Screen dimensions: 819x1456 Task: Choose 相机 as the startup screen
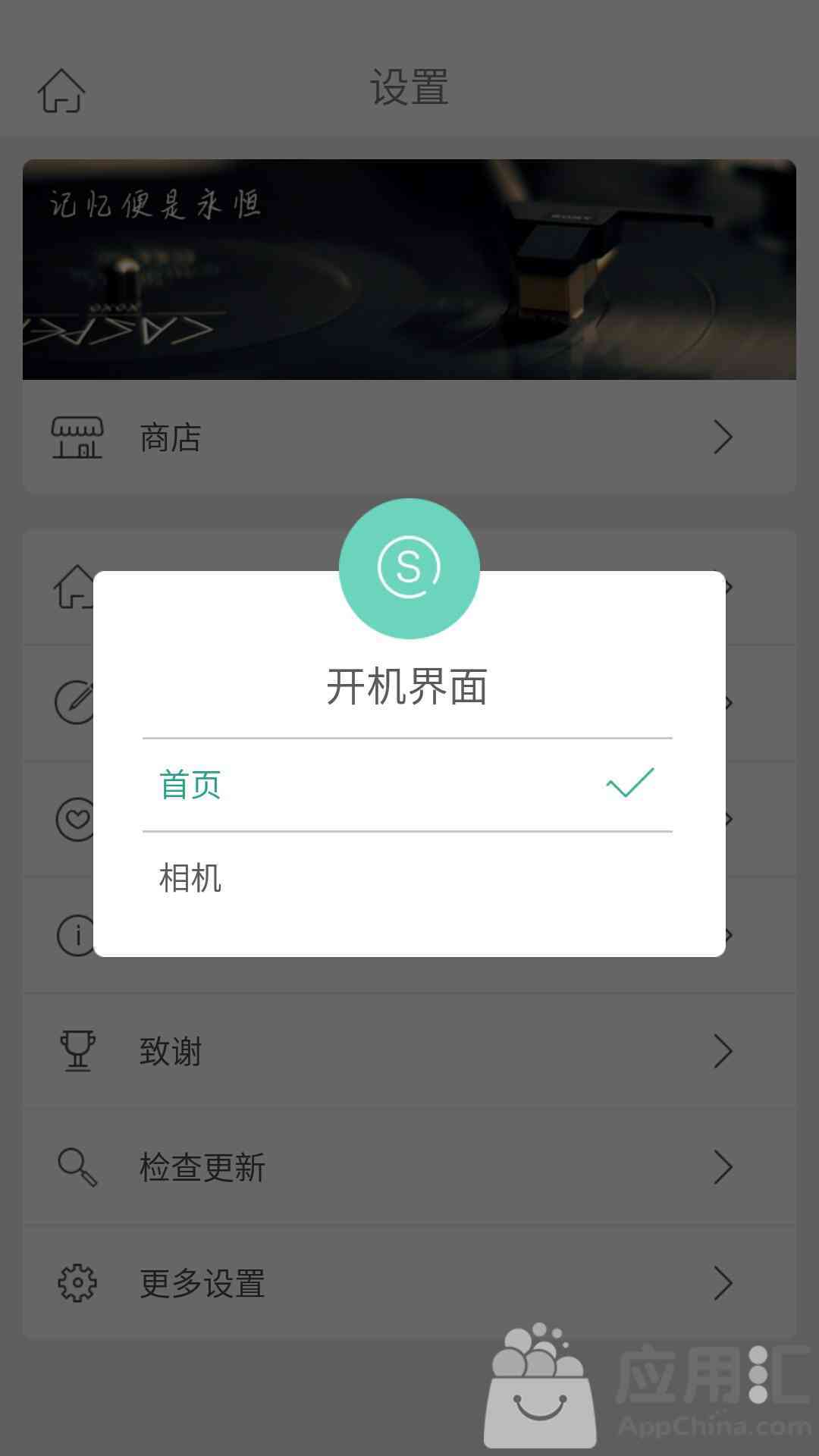[x=407, y=878]
